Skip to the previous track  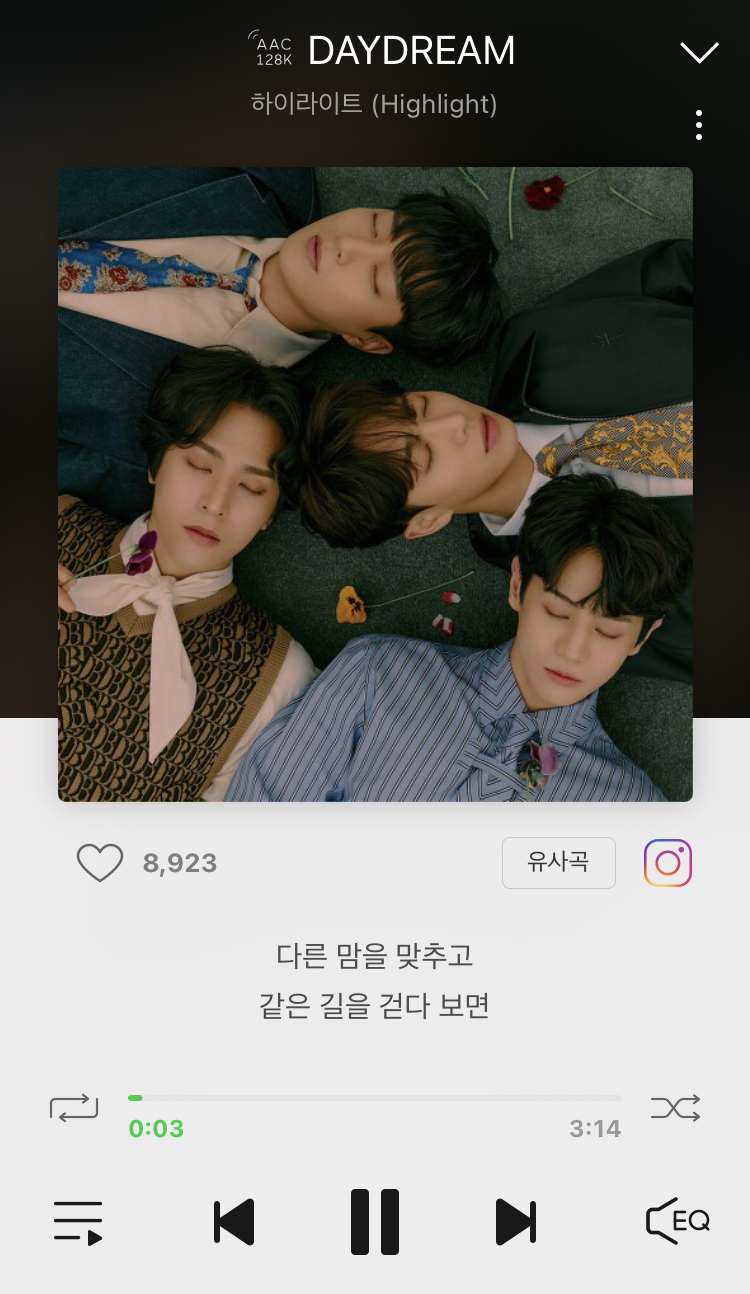coord(234,1222)
